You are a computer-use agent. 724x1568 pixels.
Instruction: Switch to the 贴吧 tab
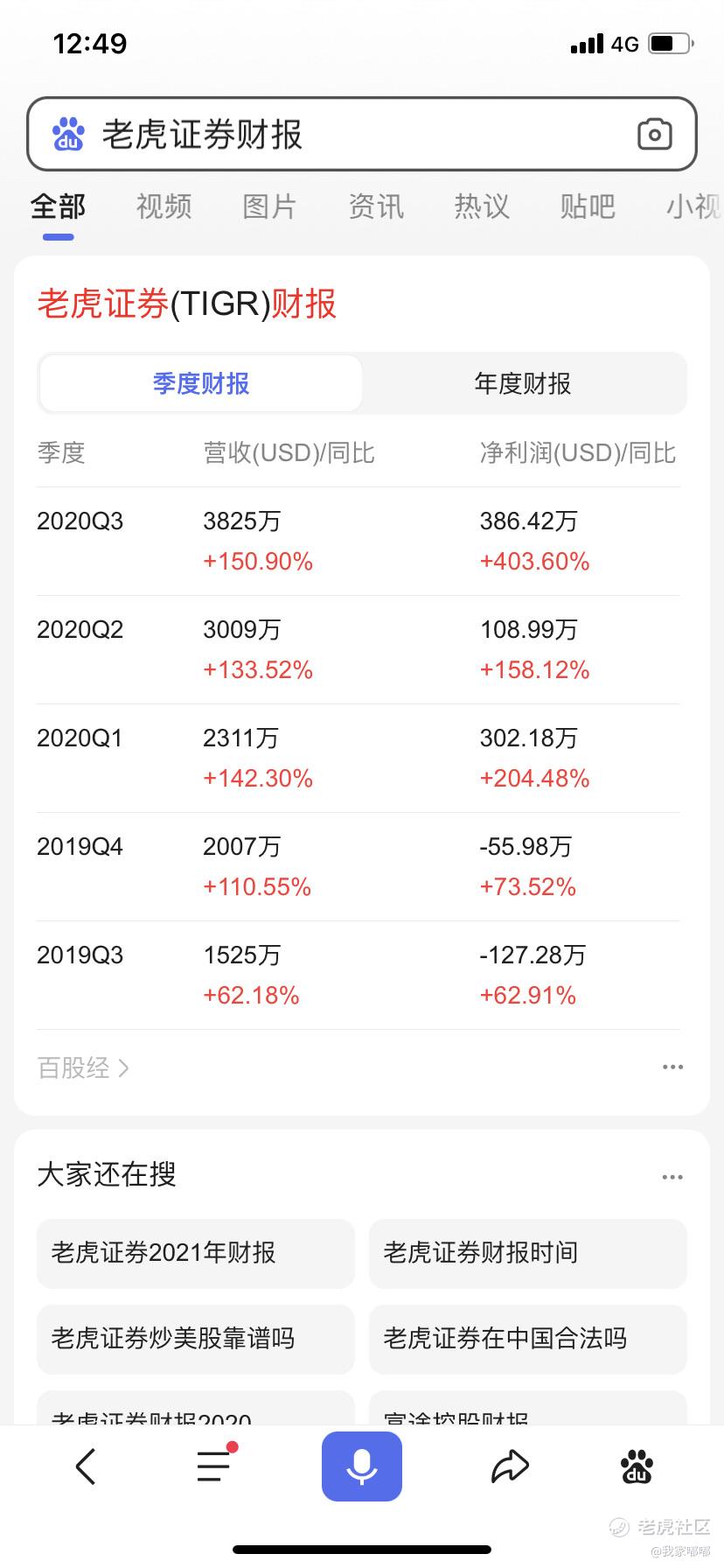588,206
